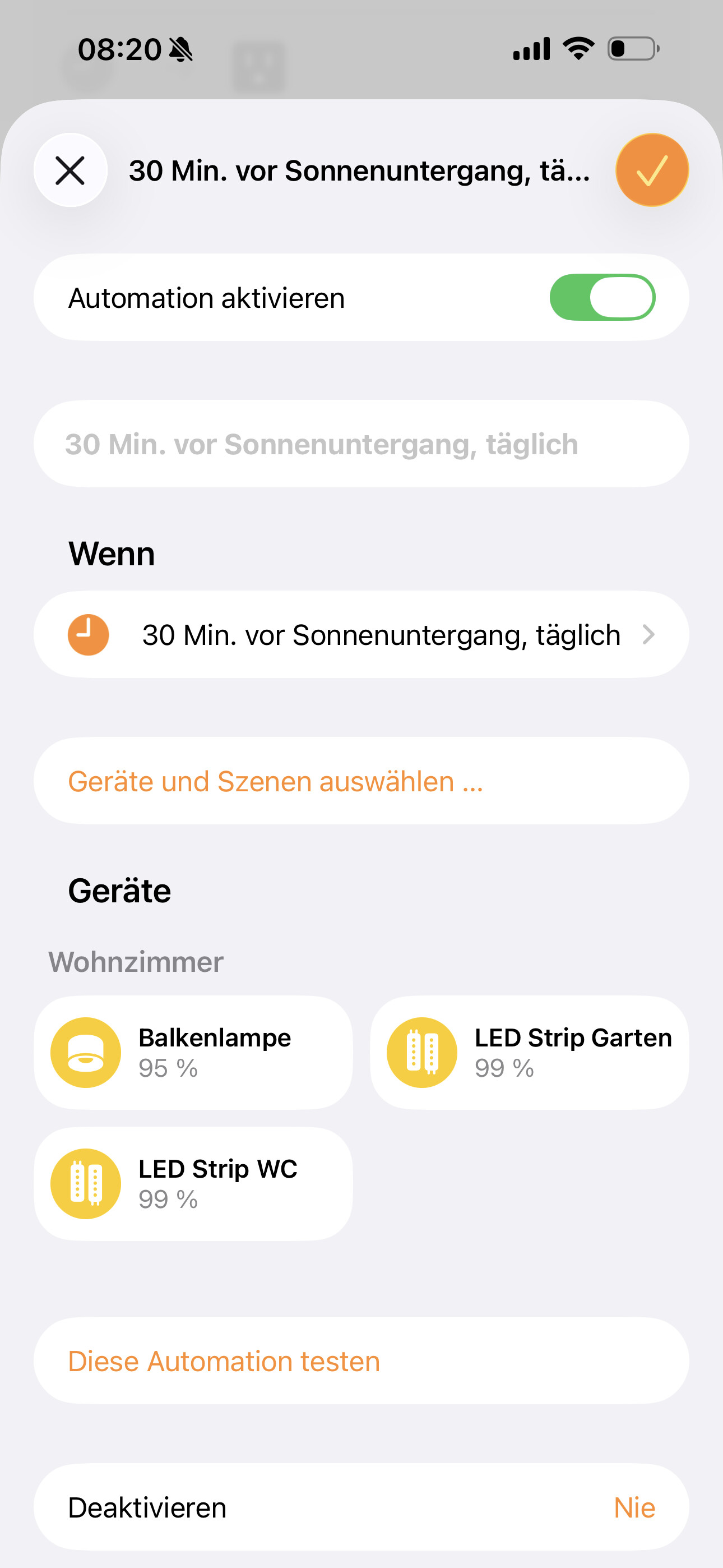Open the Balkenlampe device tile
Screen dimensions: 723x1568
tap(193, 1053)
